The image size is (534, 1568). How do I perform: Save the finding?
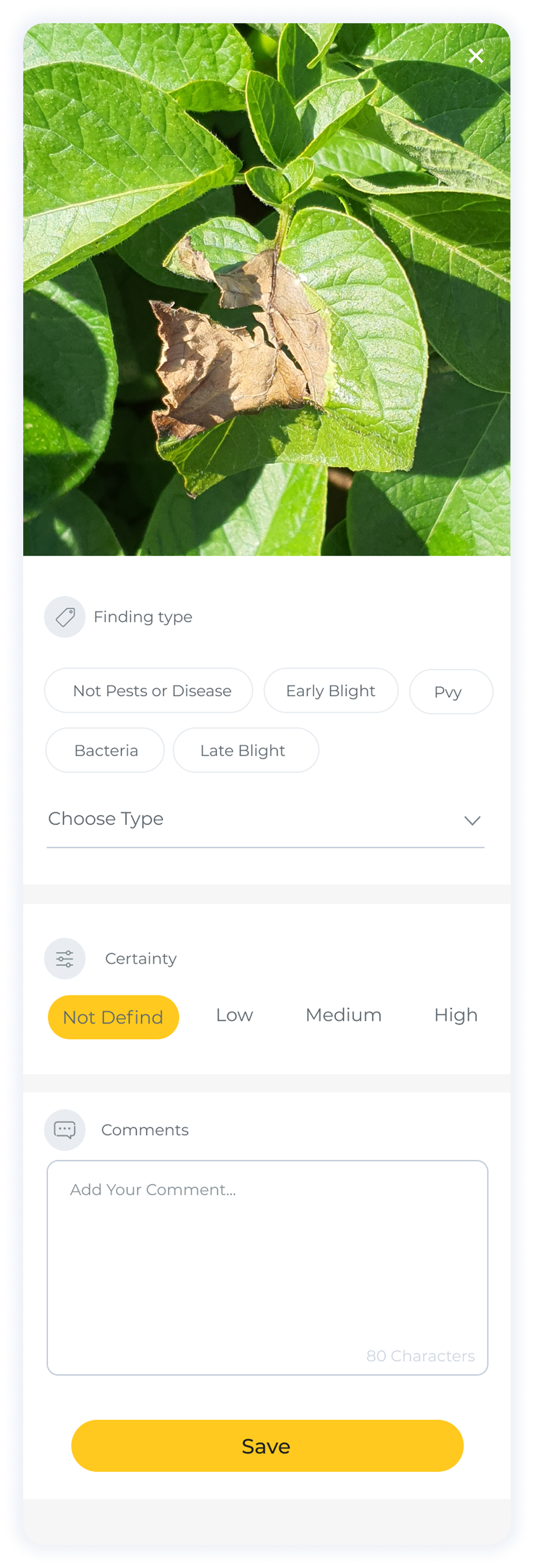coord(267,1446)
